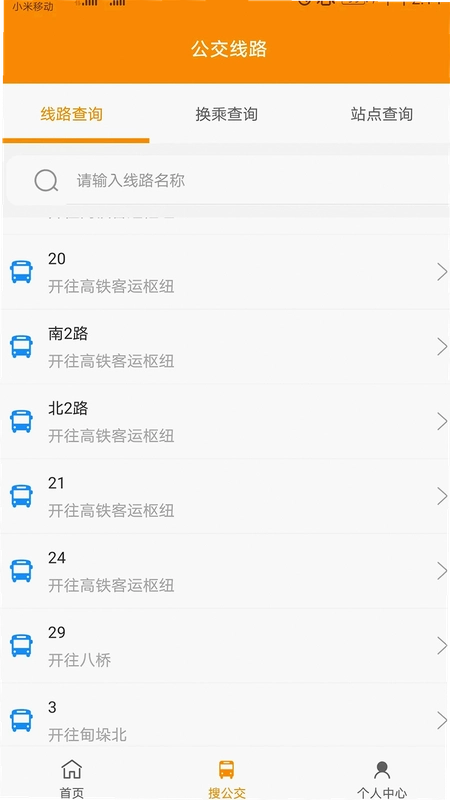Open route 29 heading to 八桥
The image size is (450, 800).
(225, 645)
